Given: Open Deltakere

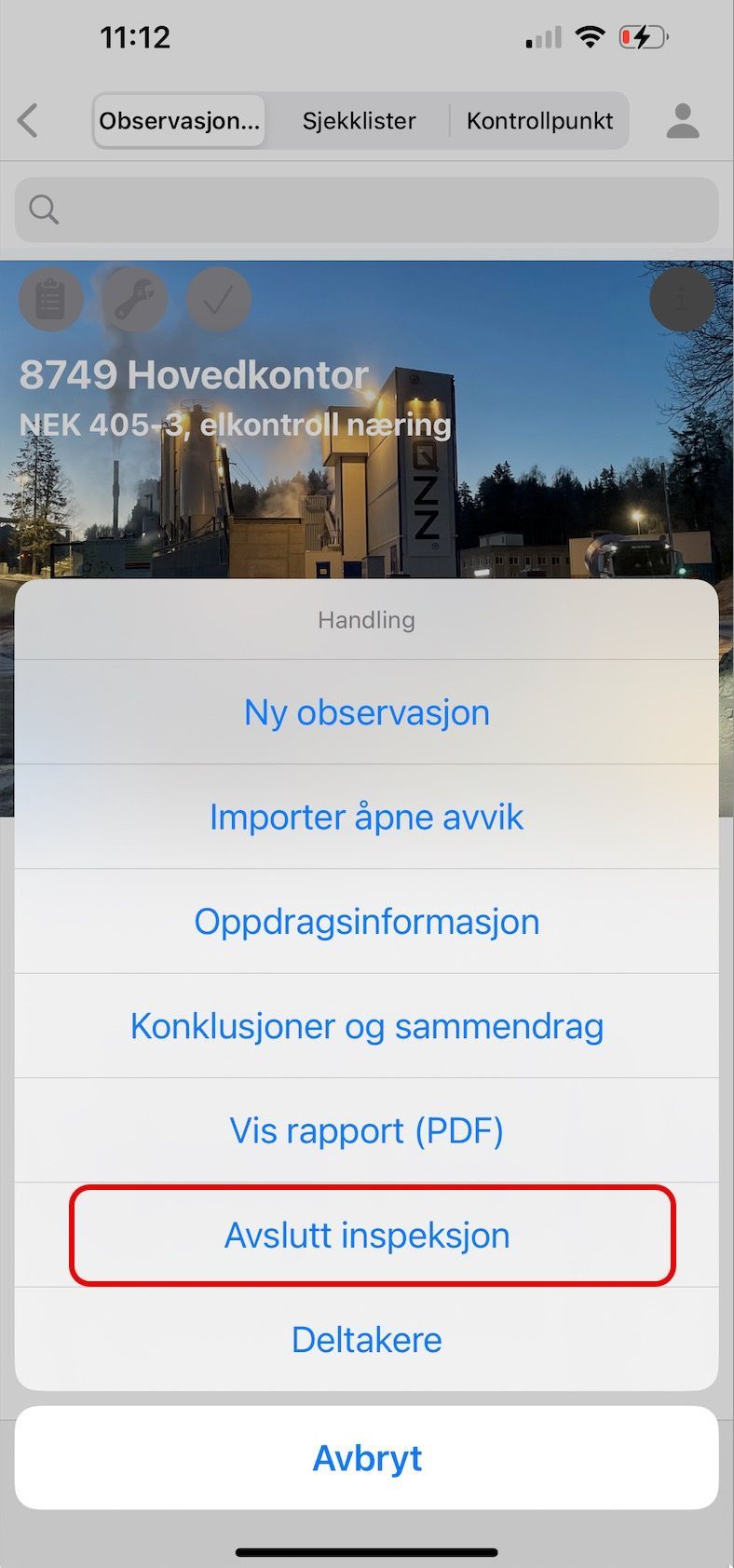Looking at the screenshot, I should (366, 1339).
